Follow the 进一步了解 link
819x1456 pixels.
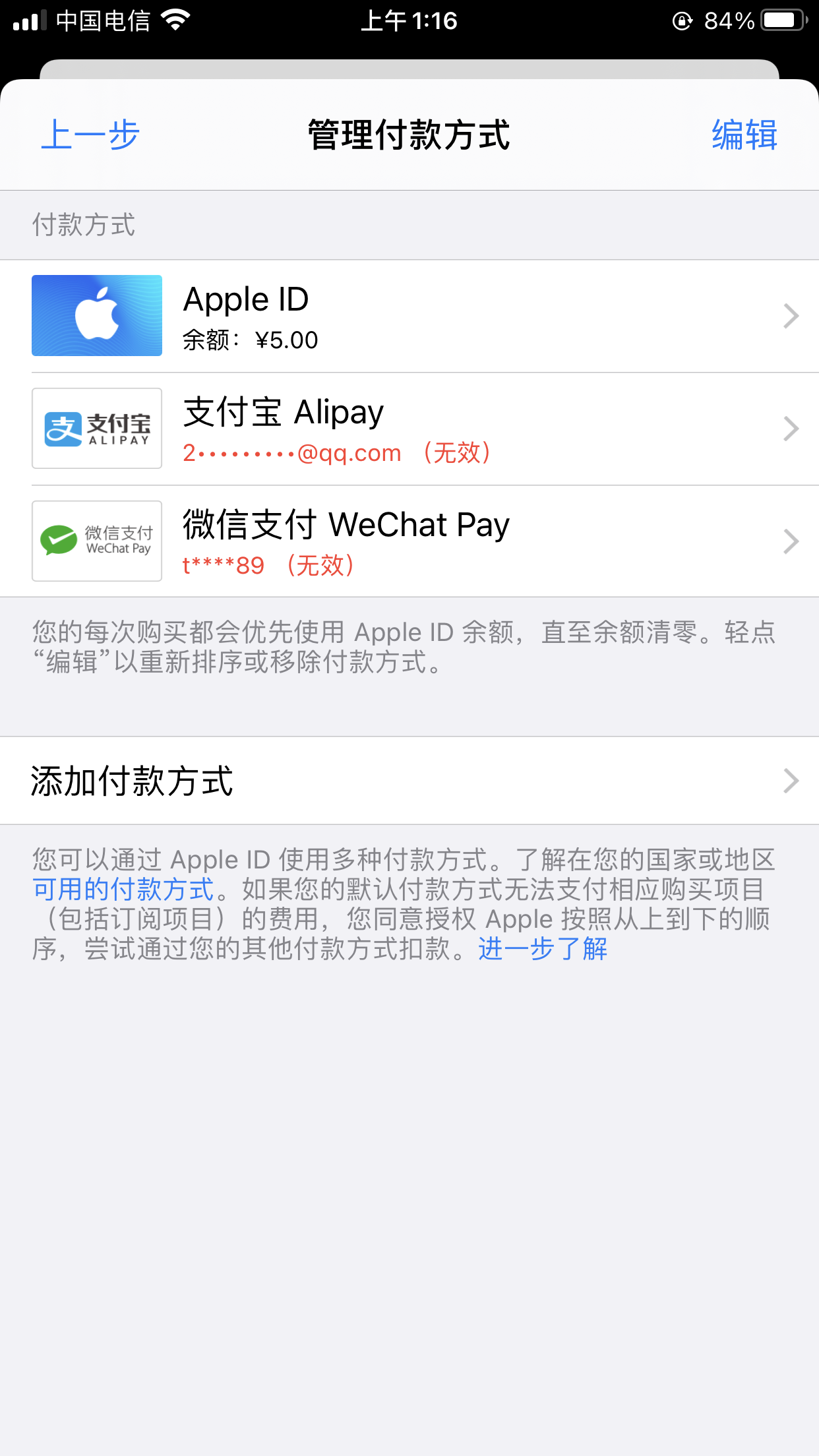click(x=543, y=949)
